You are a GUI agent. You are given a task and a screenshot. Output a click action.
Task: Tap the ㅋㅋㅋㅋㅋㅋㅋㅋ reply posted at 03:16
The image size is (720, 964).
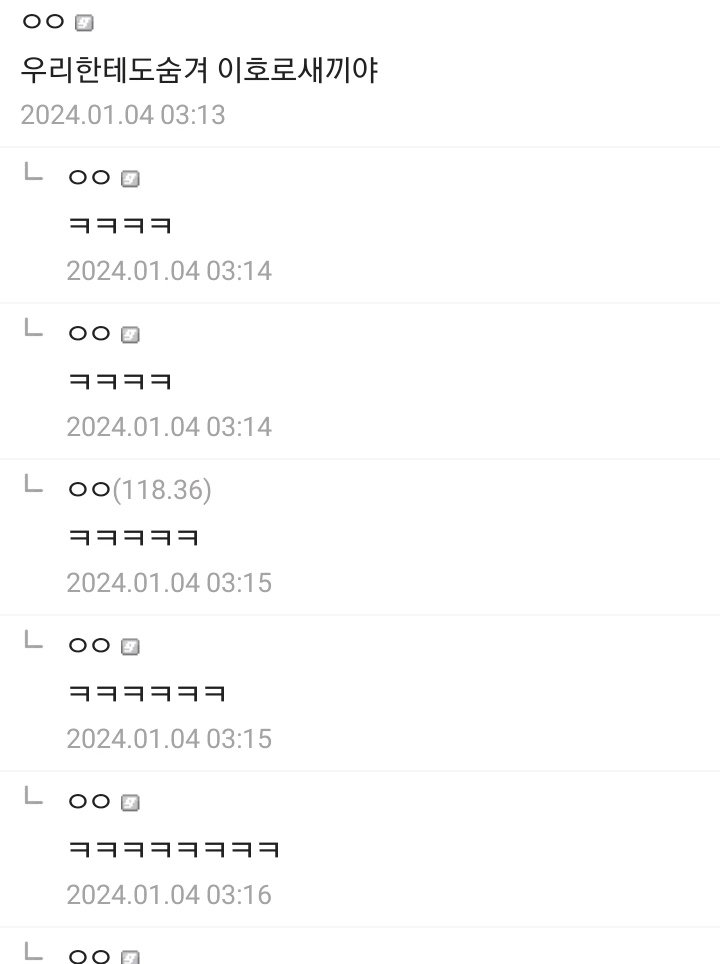point(173,850)
